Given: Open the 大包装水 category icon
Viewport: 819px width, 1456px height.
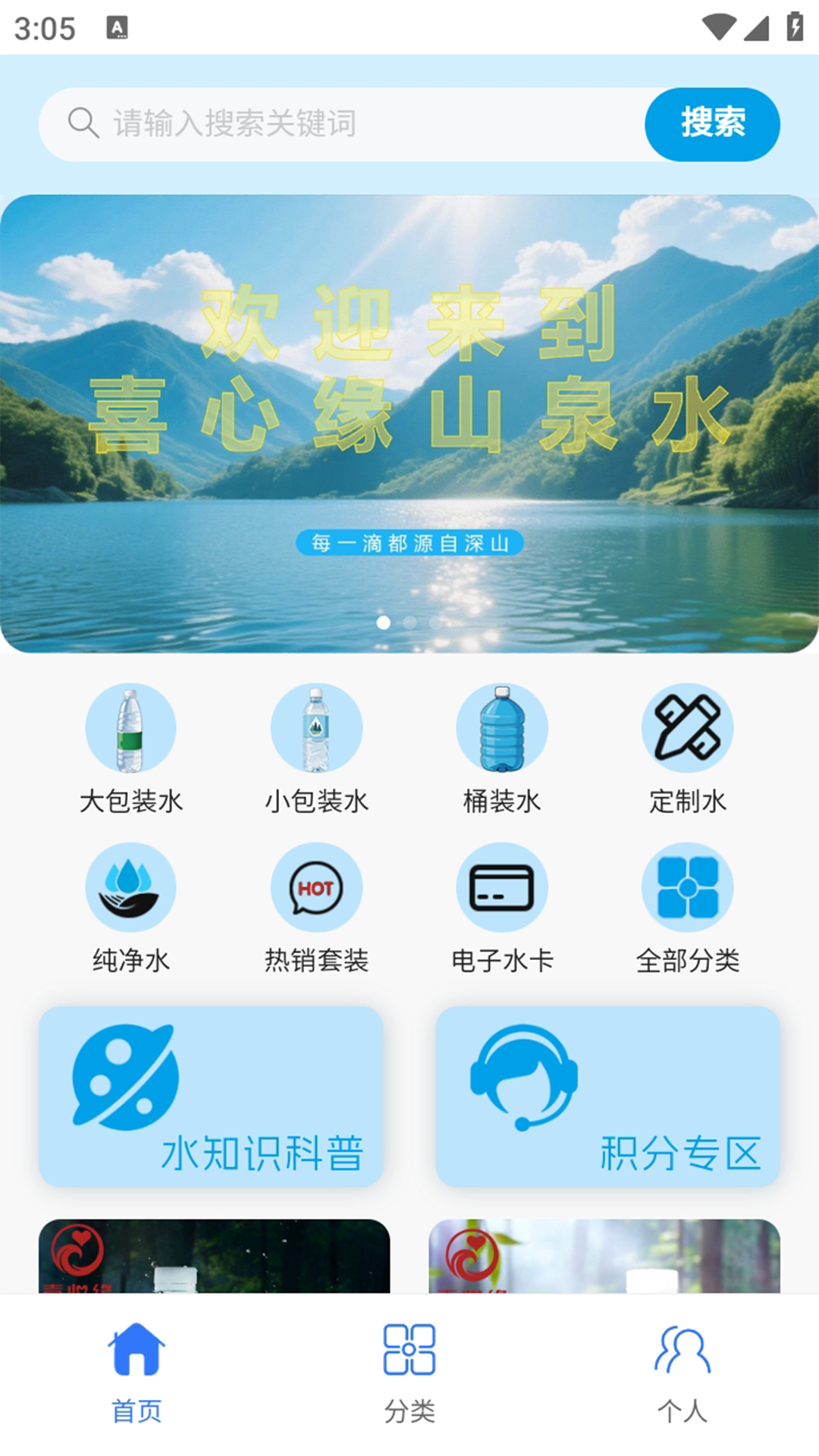Looking at the screenshot, I should [x=130, y=727].
